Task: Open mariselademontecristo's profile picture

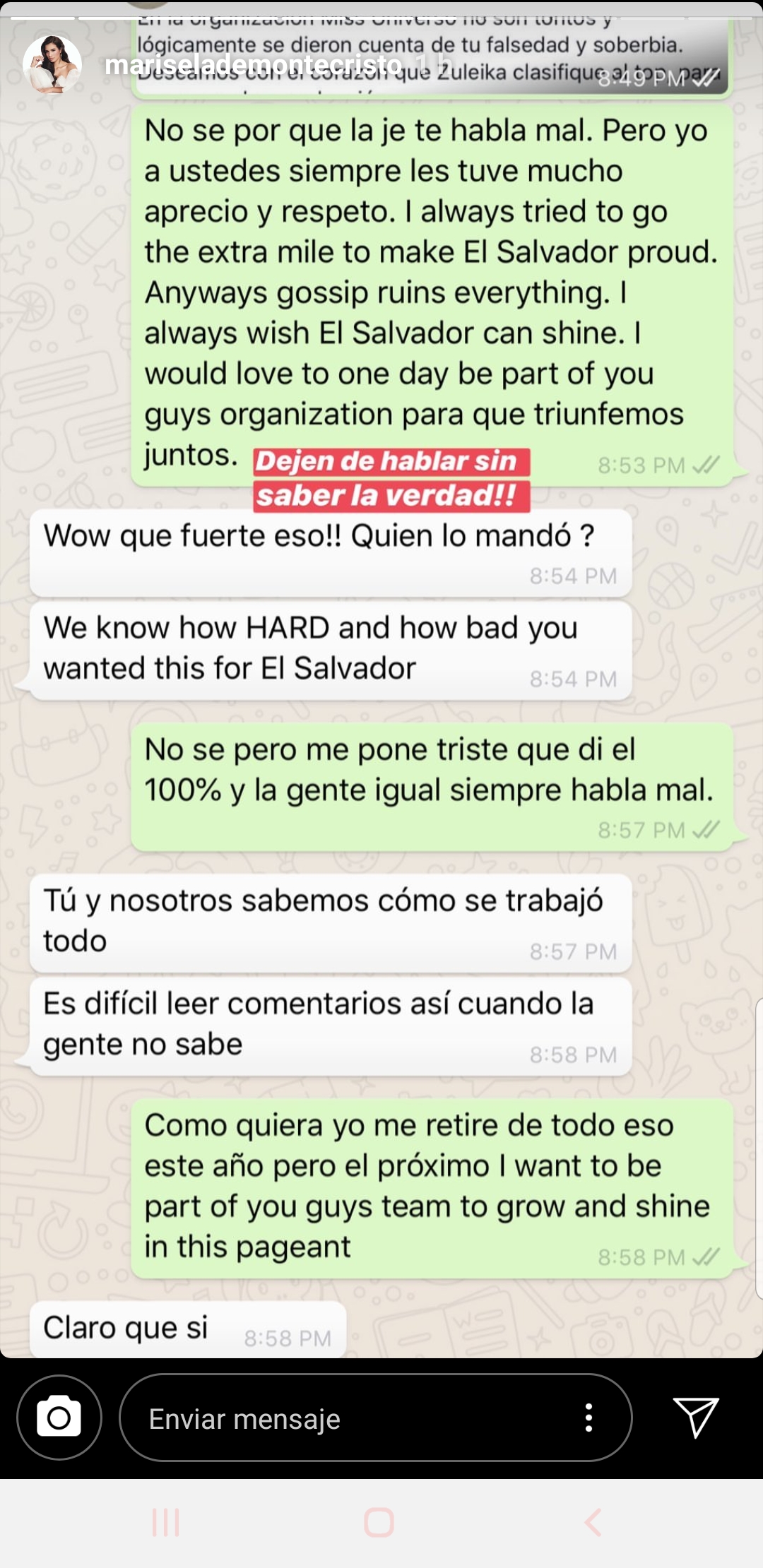Action: pos(52,64)
